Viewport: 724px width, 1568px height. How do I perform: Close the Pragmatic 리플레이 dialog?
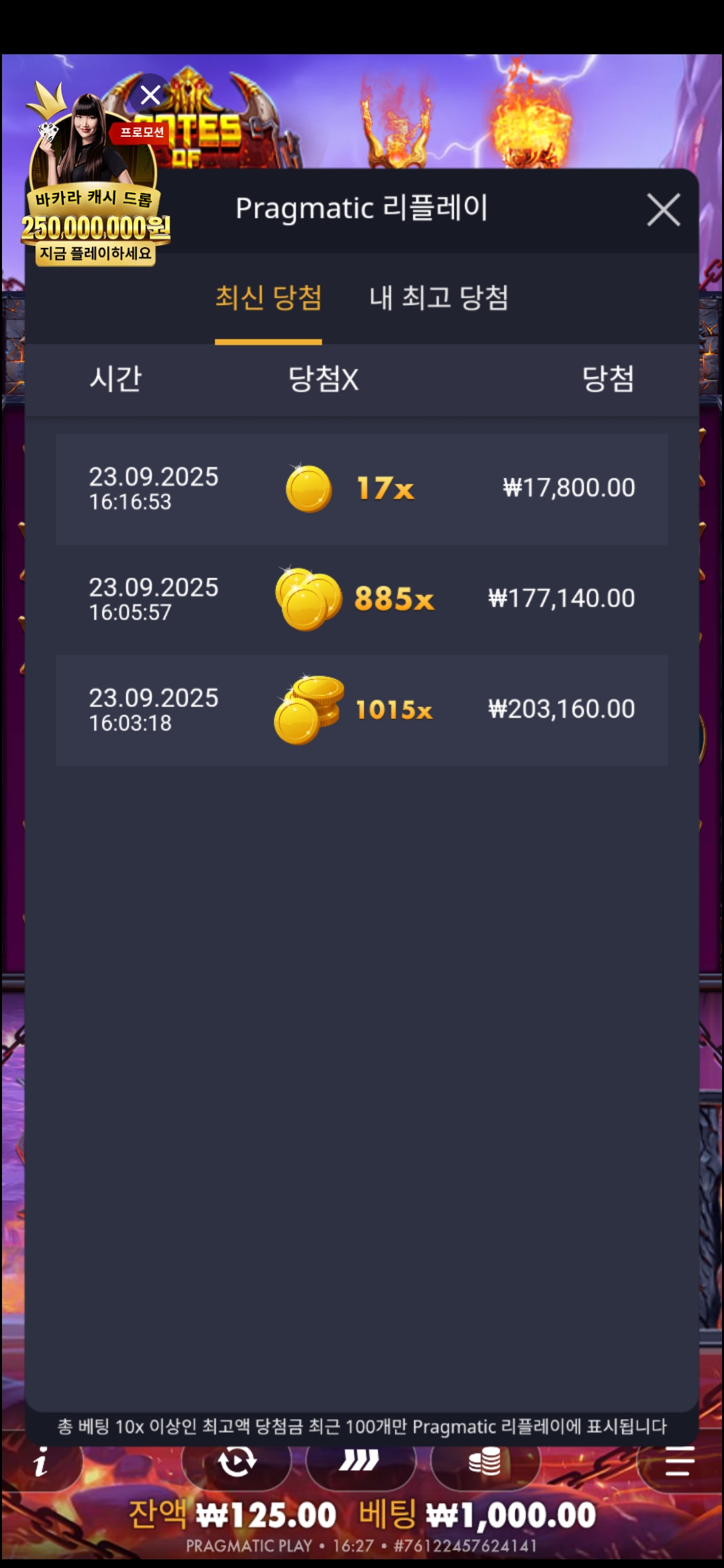pos(663,210)
